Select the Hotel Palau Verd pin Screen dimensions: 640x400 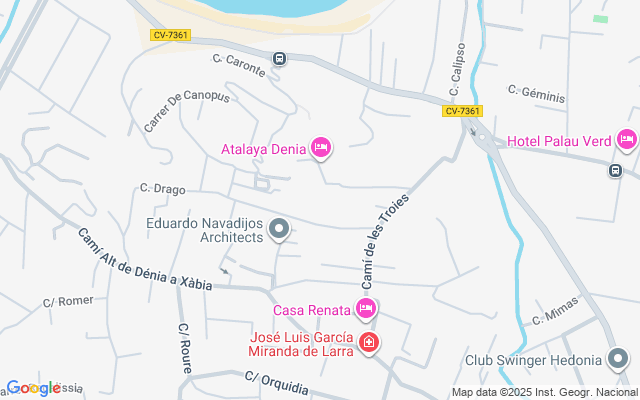(627, 140)
